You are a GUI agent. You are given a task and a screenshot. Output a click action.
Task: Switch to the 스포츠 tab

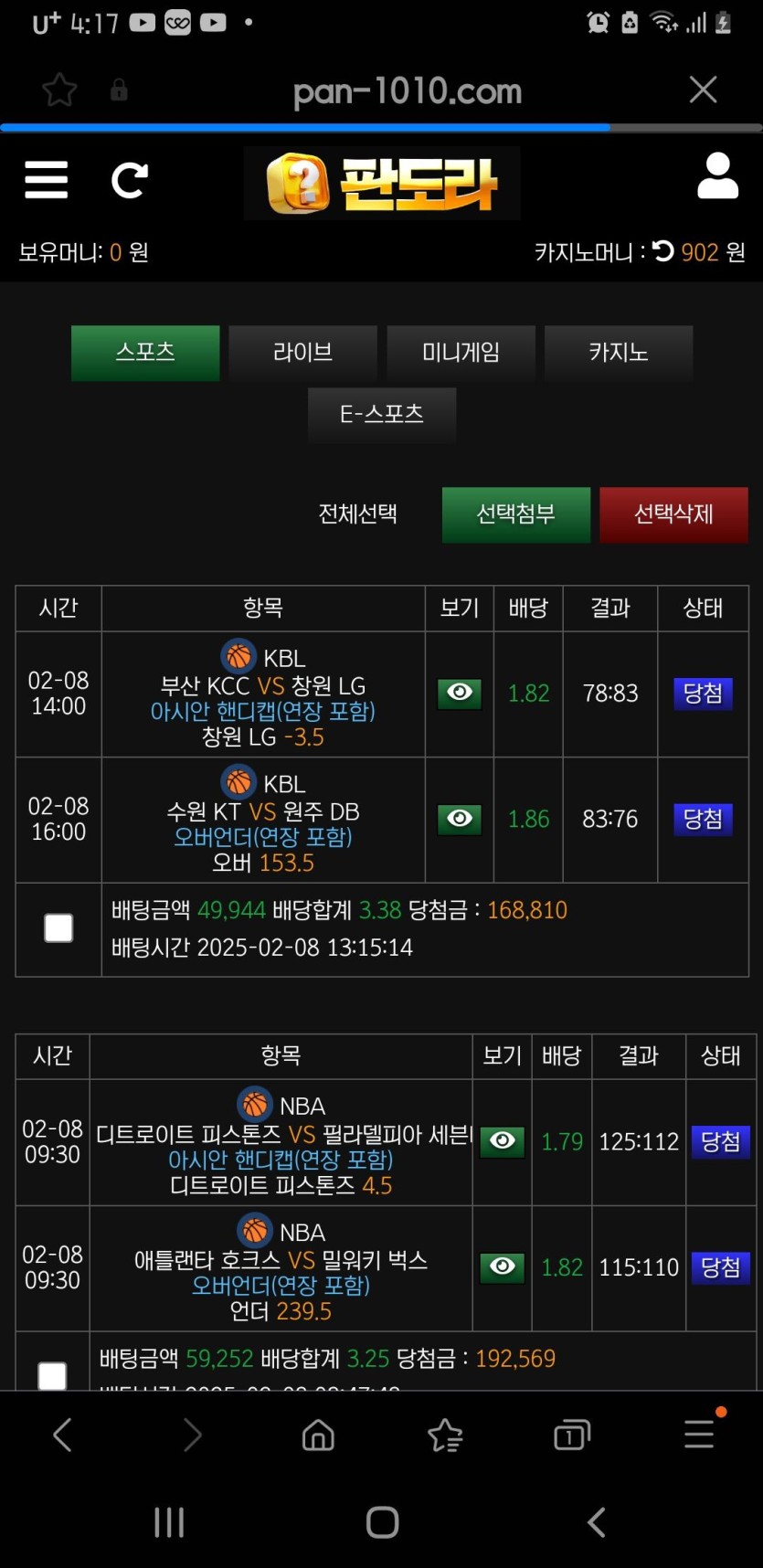click(x=145, y=353)
